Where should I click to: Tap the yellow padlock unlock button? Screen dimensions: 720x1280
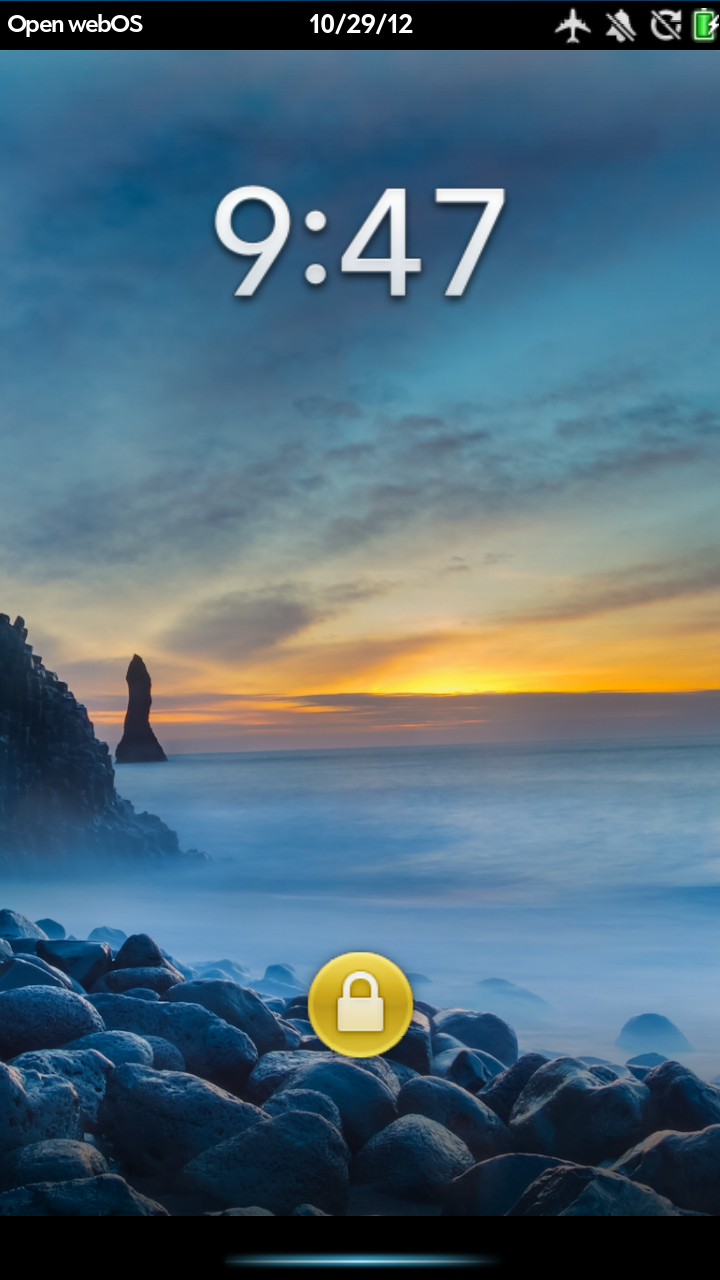360,1004
